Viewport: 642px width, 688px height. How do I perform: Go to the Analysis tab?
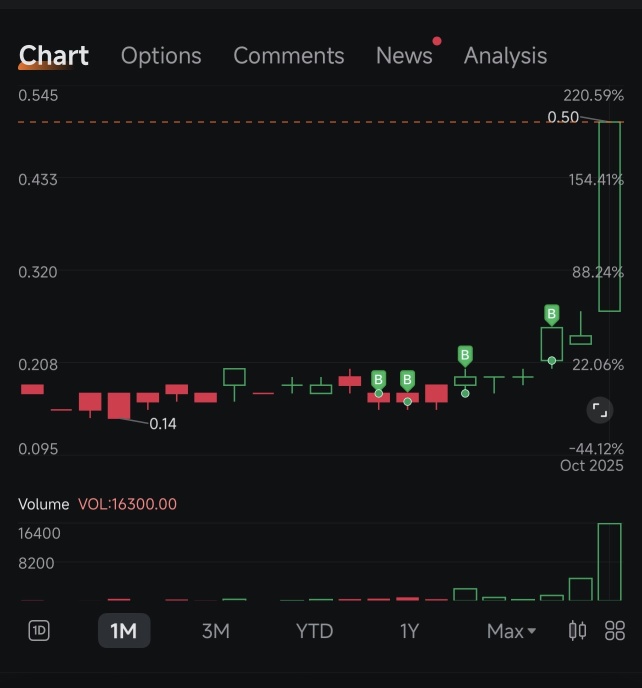coord(505,56)
